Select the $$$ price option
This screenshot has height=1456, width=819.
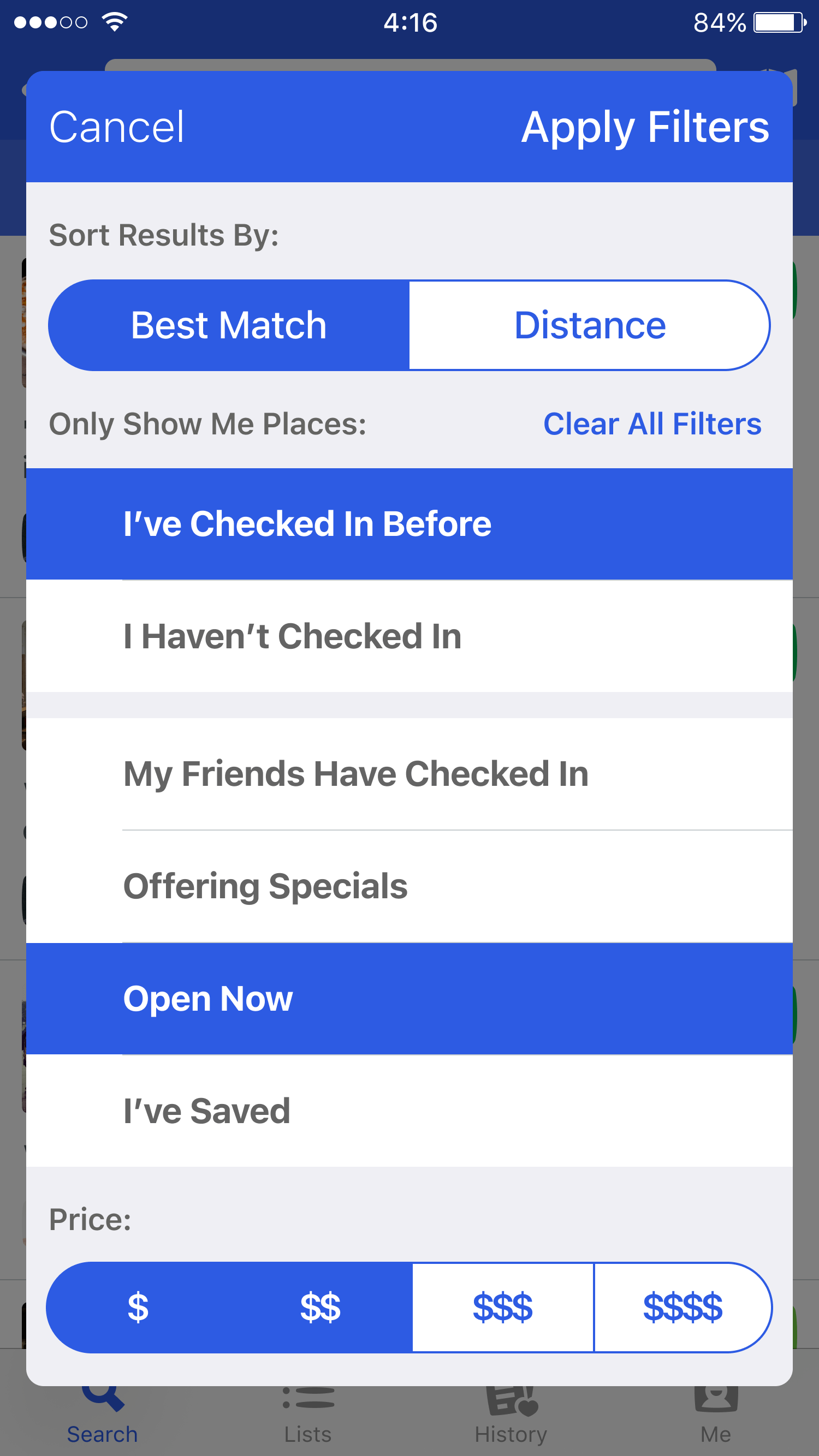[502, 1307]
